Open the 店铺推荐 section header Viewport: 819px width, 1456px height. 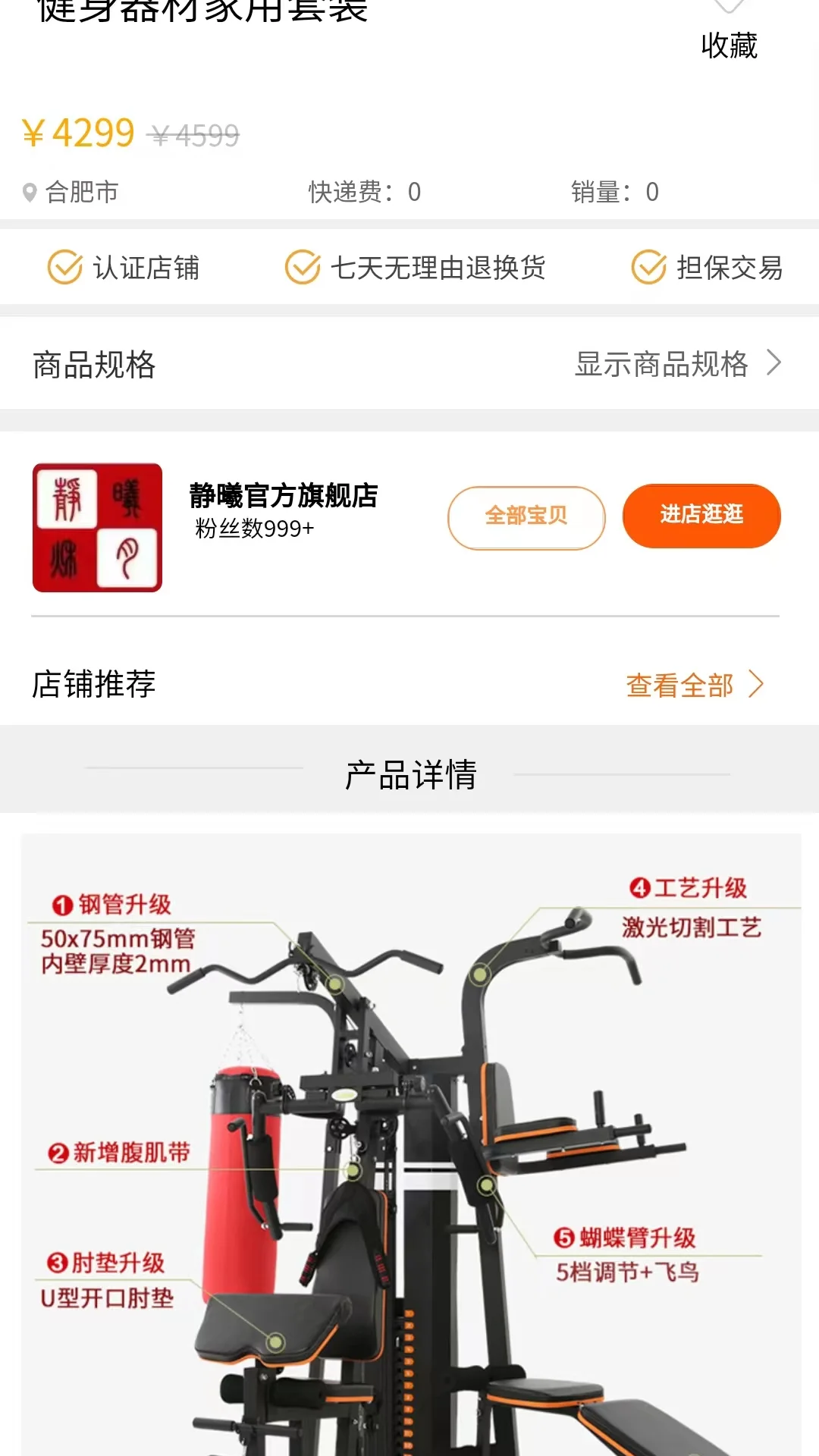point(93,685)
